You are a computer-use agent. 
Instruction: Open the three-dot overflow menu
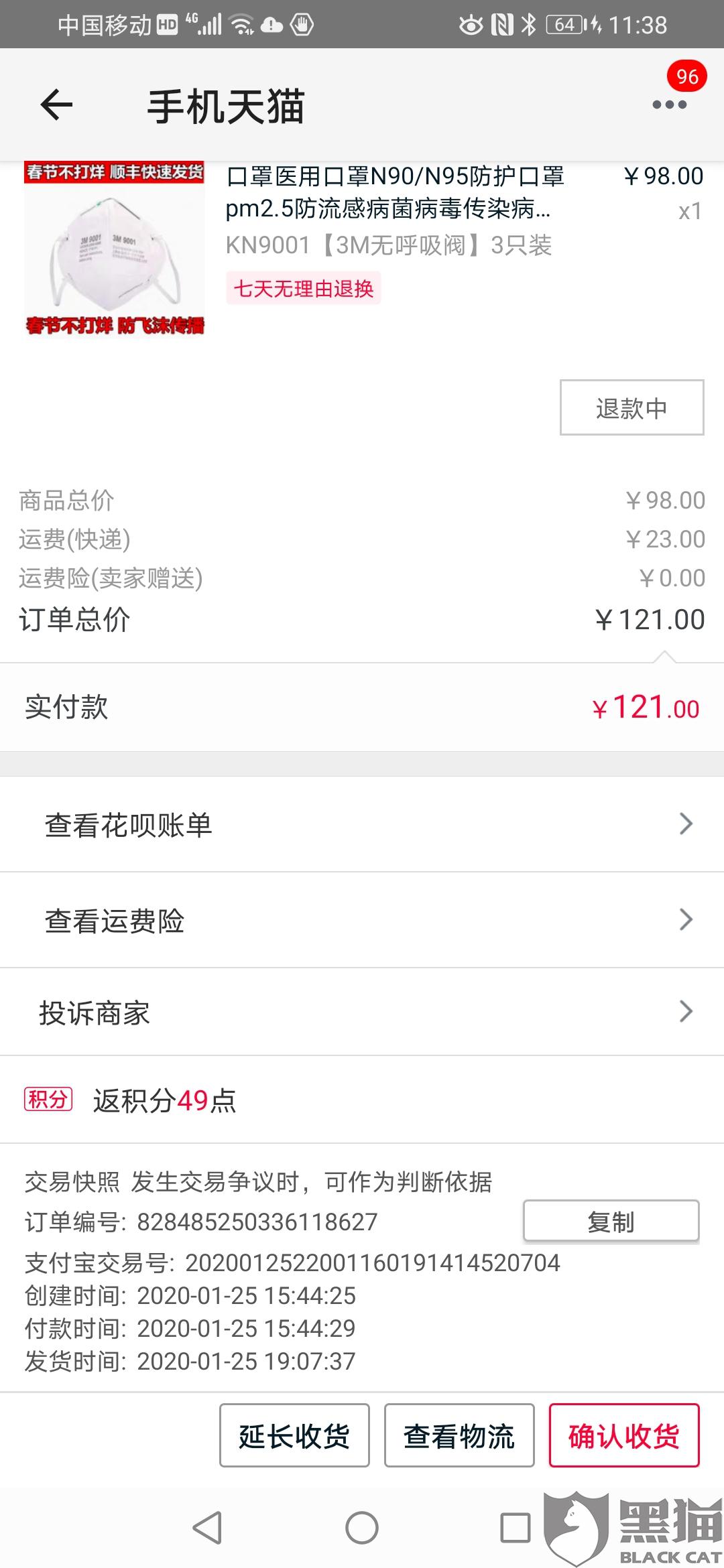pyautogui.click(x=670, y=105)
